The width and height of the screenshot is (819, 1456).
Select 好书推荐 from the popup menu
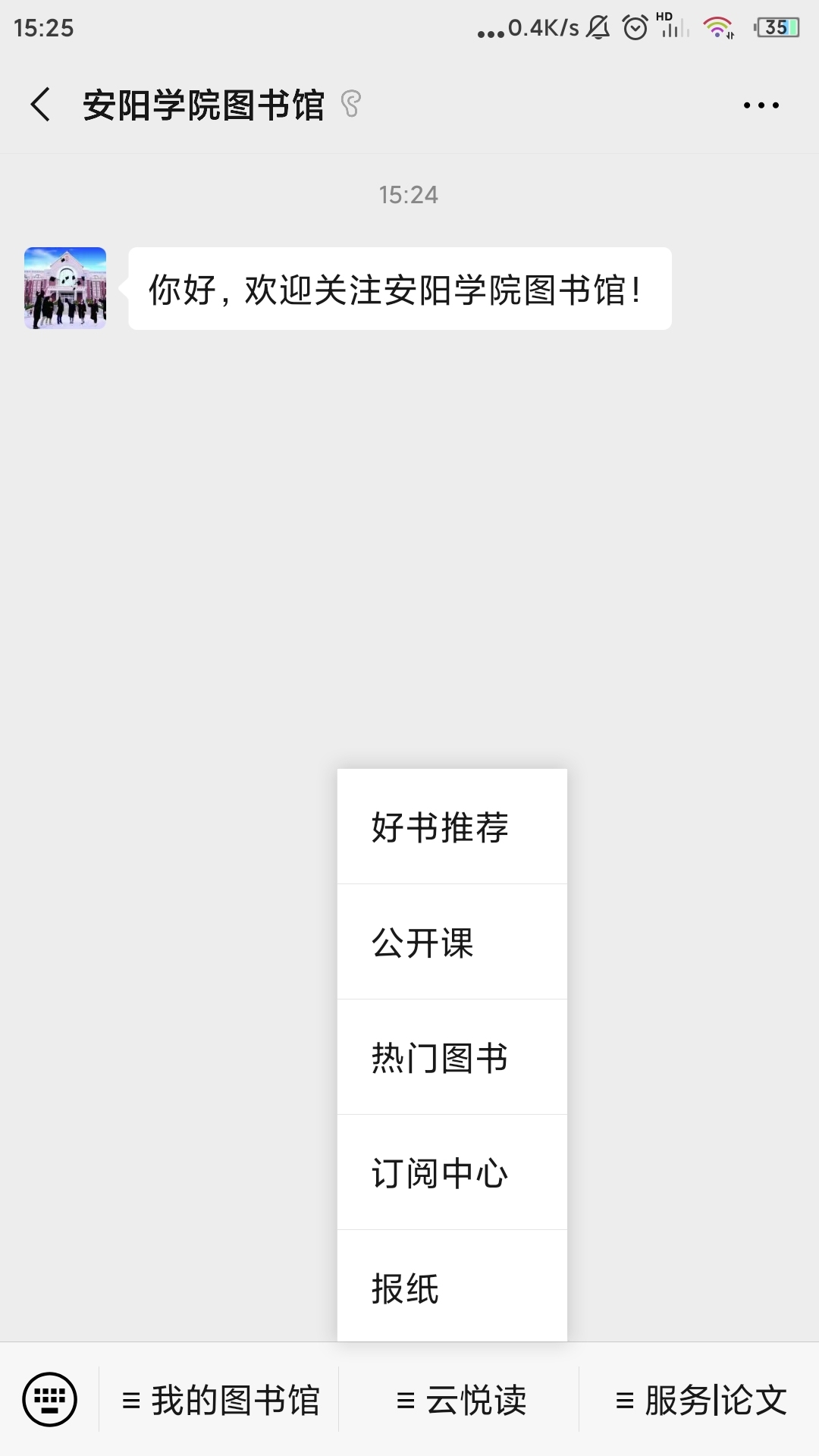452,827
